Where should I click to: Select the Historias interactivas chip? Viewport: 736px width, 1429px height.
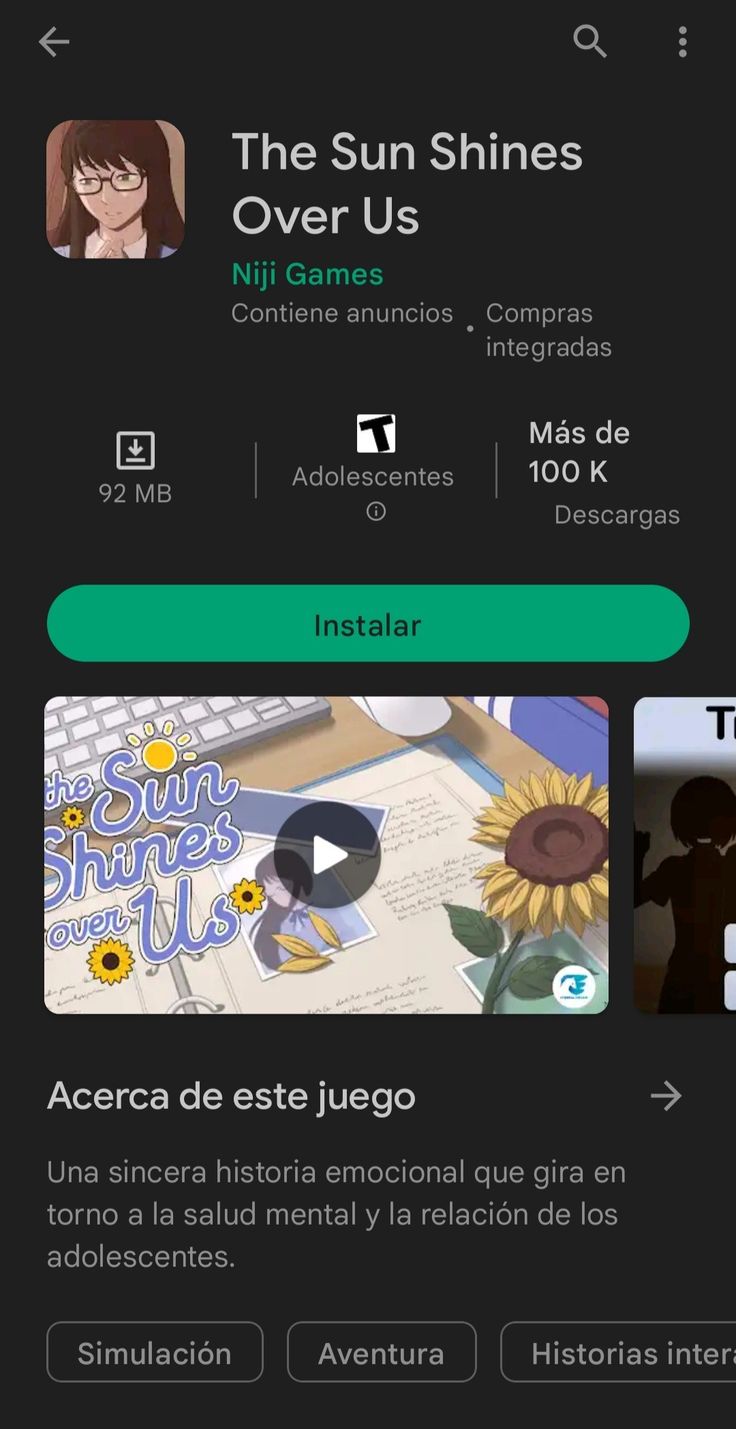coord(620,1353)
